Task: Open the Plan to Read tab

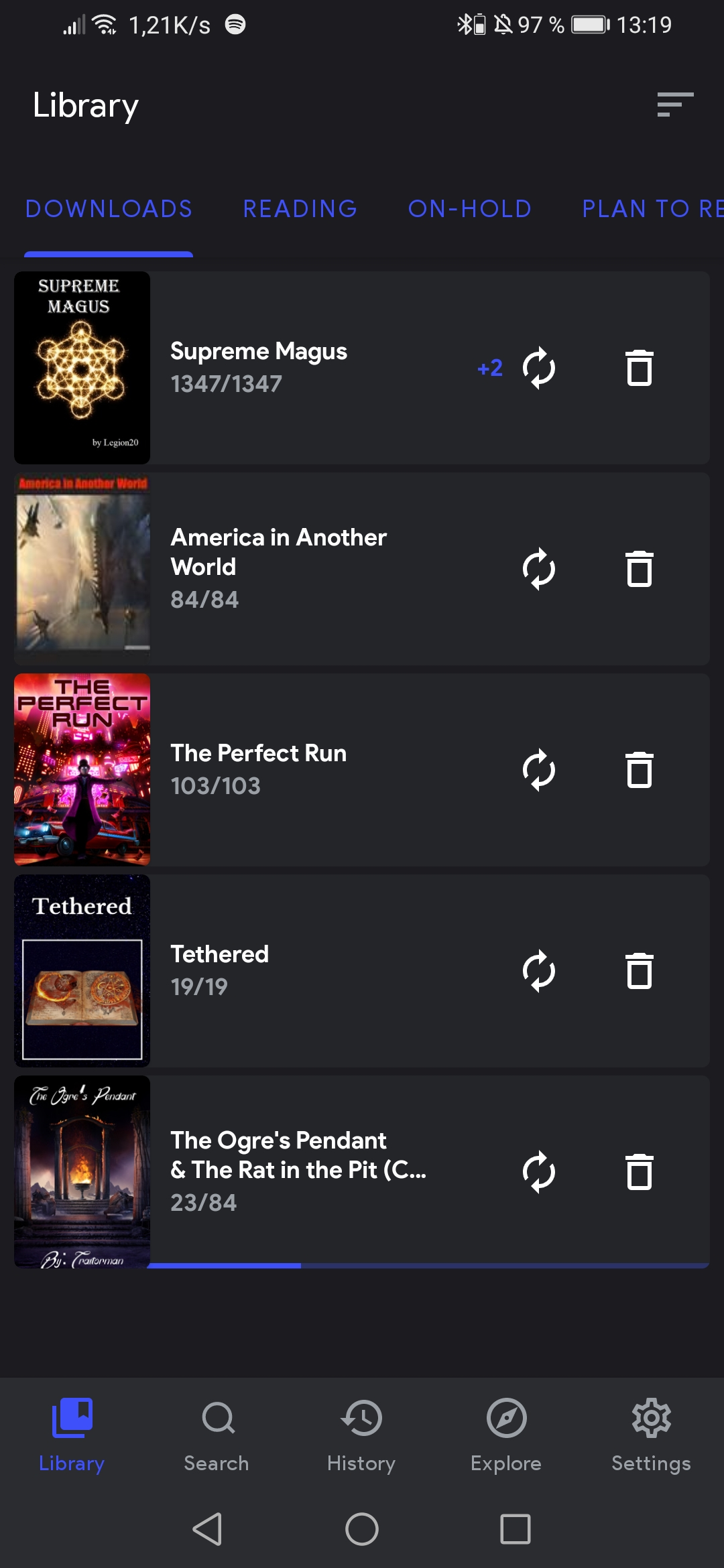Action: 652,209
